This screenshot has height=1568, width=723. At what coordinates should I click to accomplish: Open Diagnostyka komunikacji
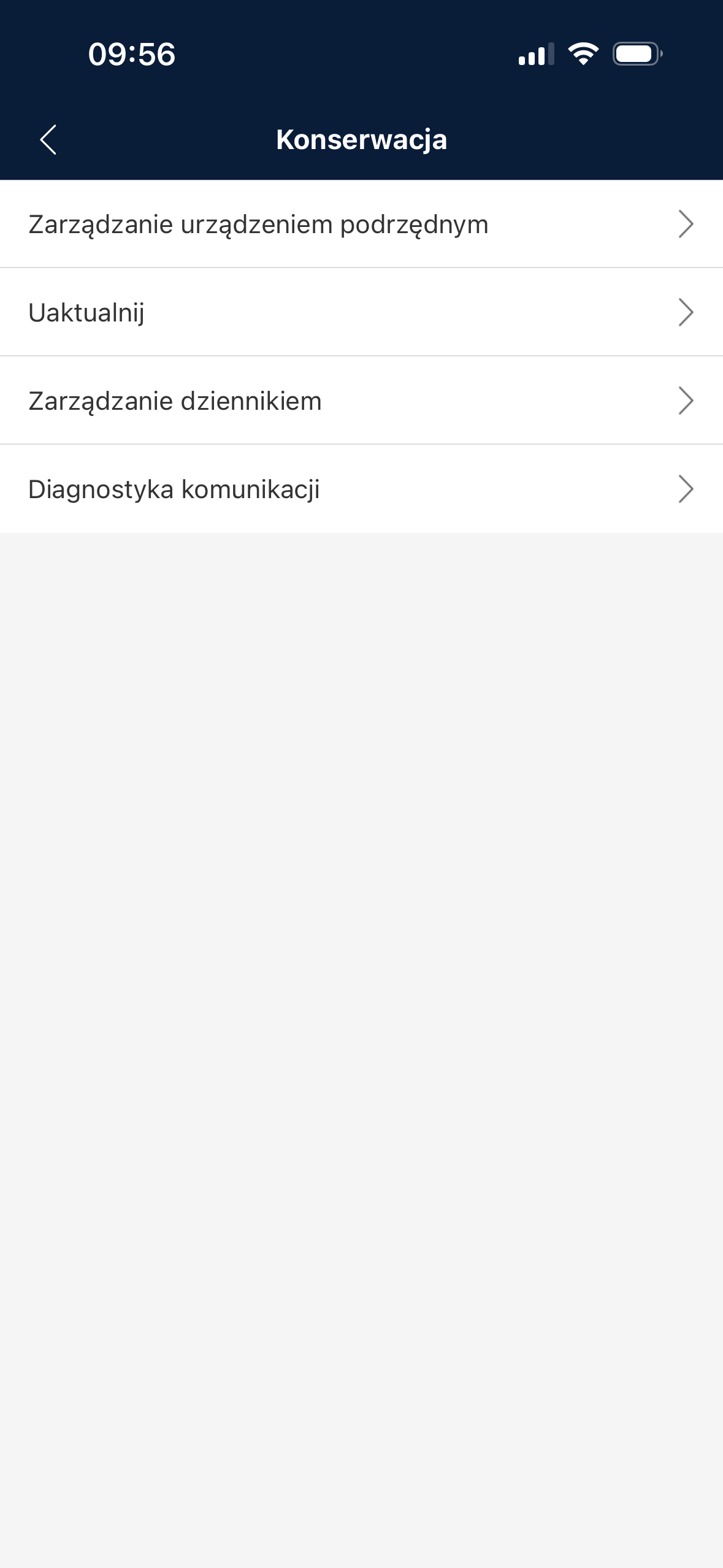pyautogui.click(x=361, y=489)
